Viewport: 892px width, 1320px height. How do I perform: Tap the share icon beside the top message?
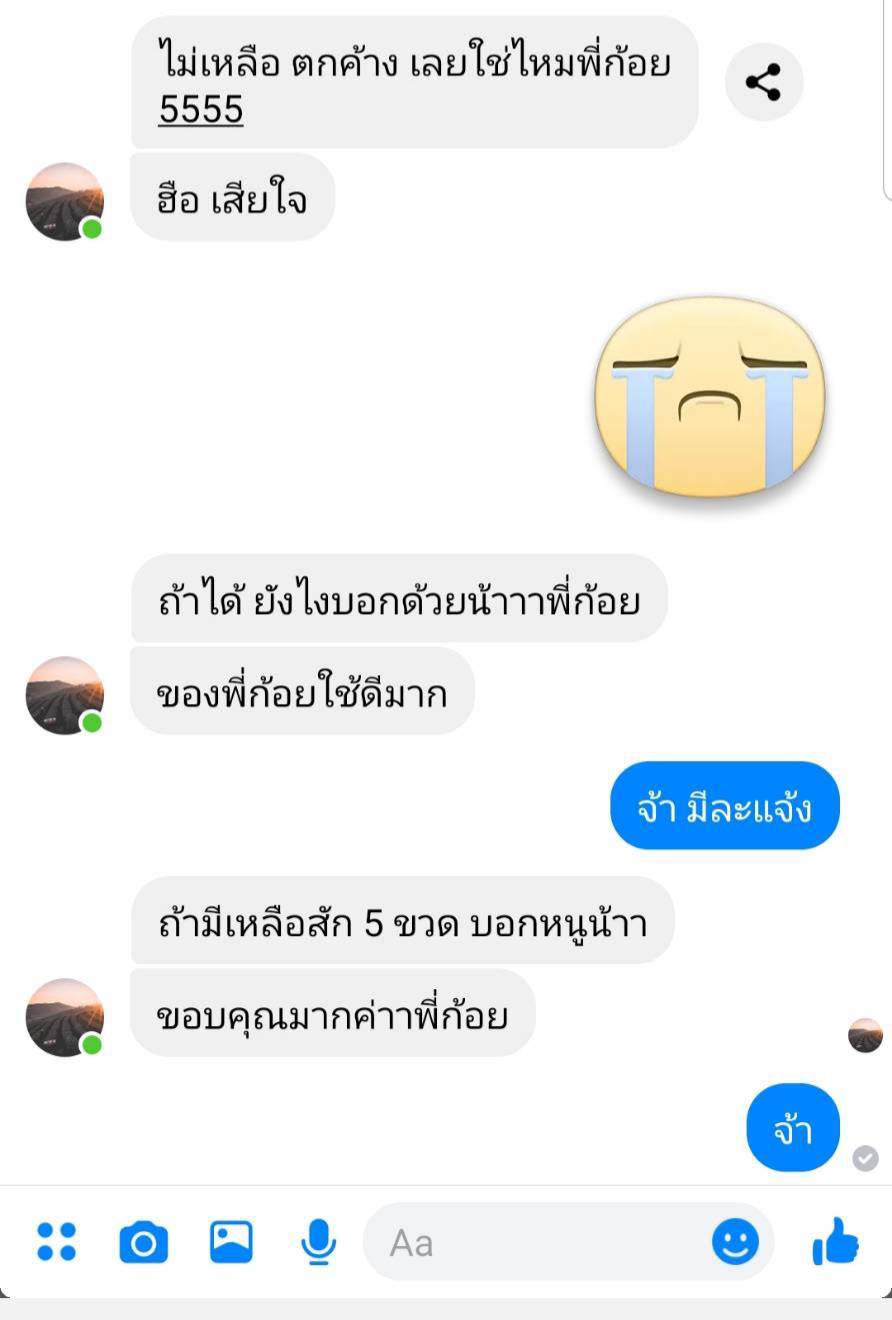tap(763, 82)
